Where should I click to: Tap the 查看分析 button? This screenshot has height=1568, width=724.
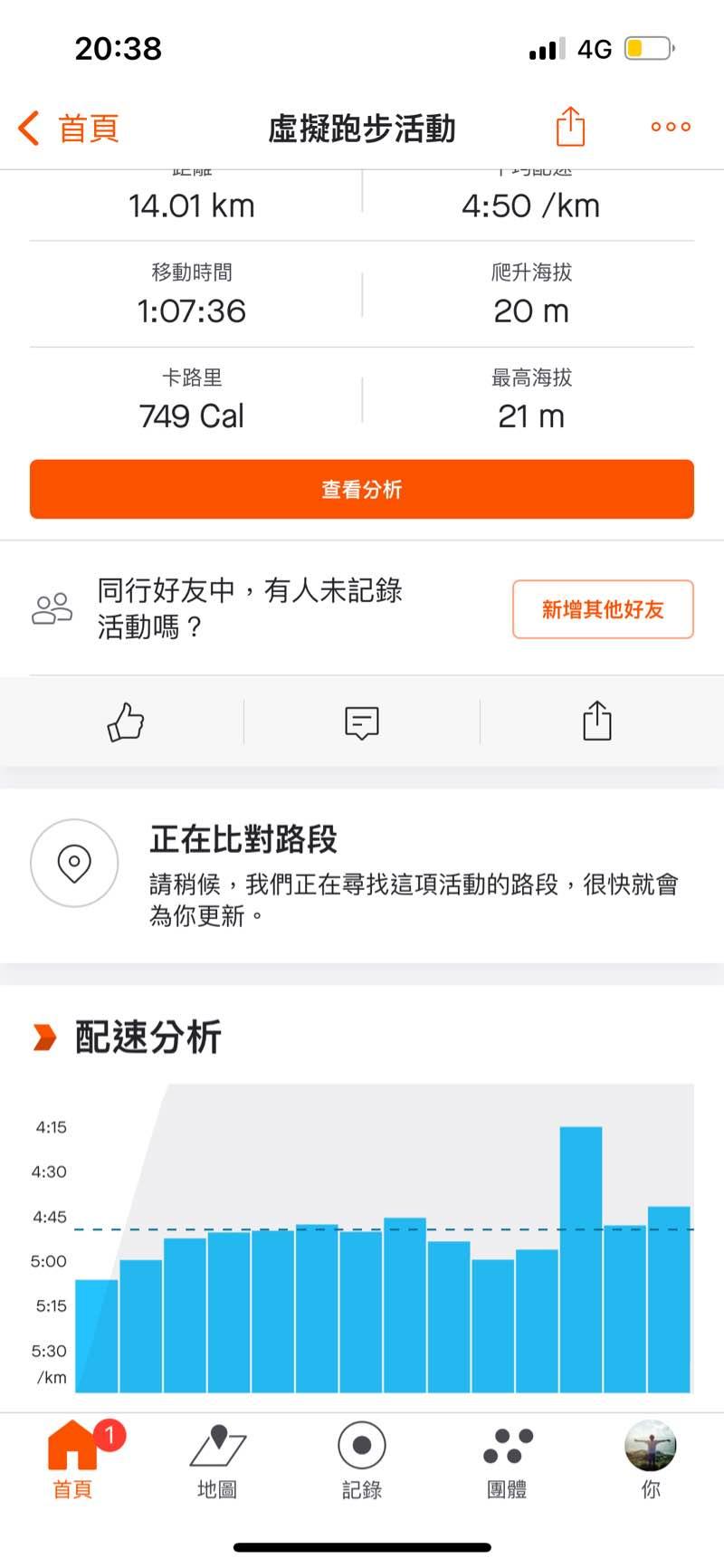[x=362, y=489]
